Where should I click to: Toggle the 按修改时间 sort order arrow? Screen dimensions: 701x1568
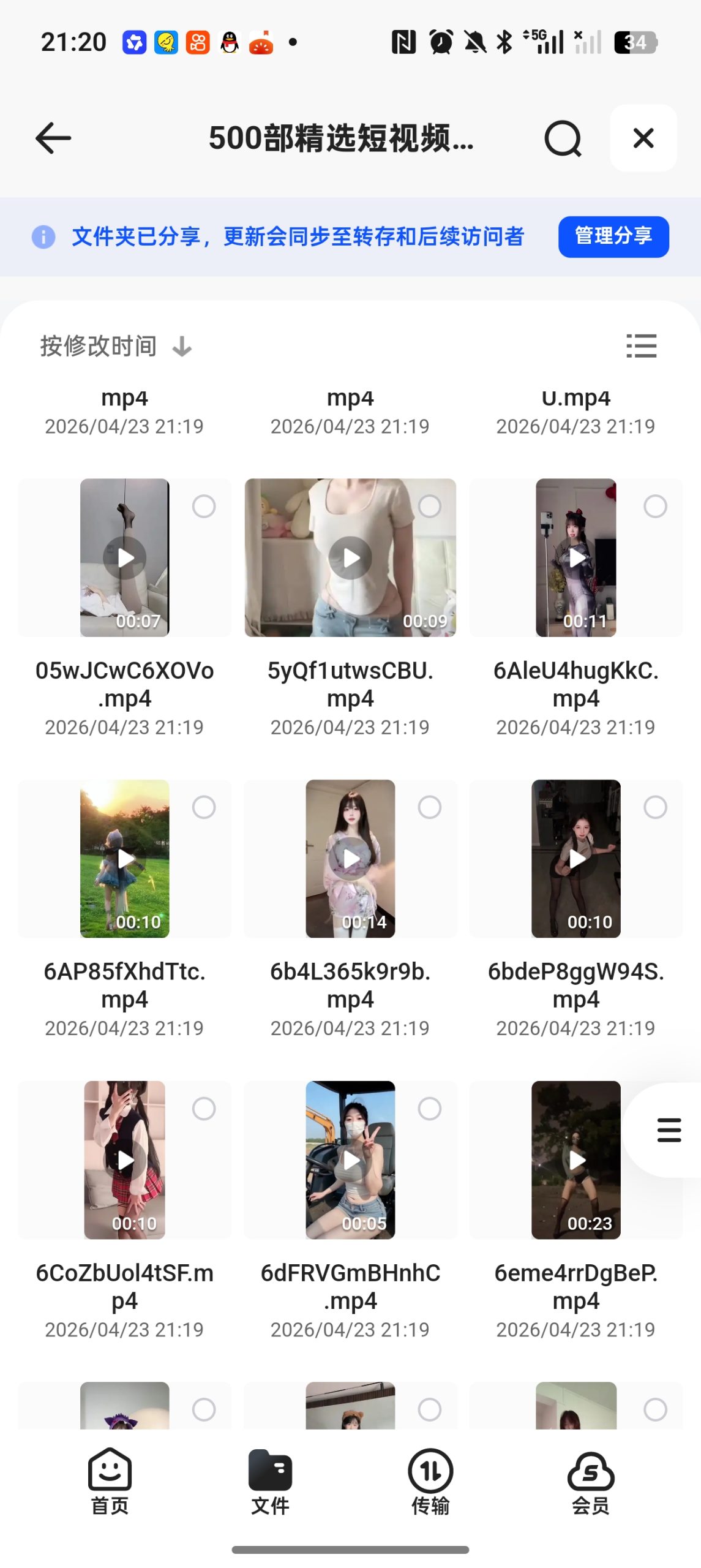pos(181,346)
